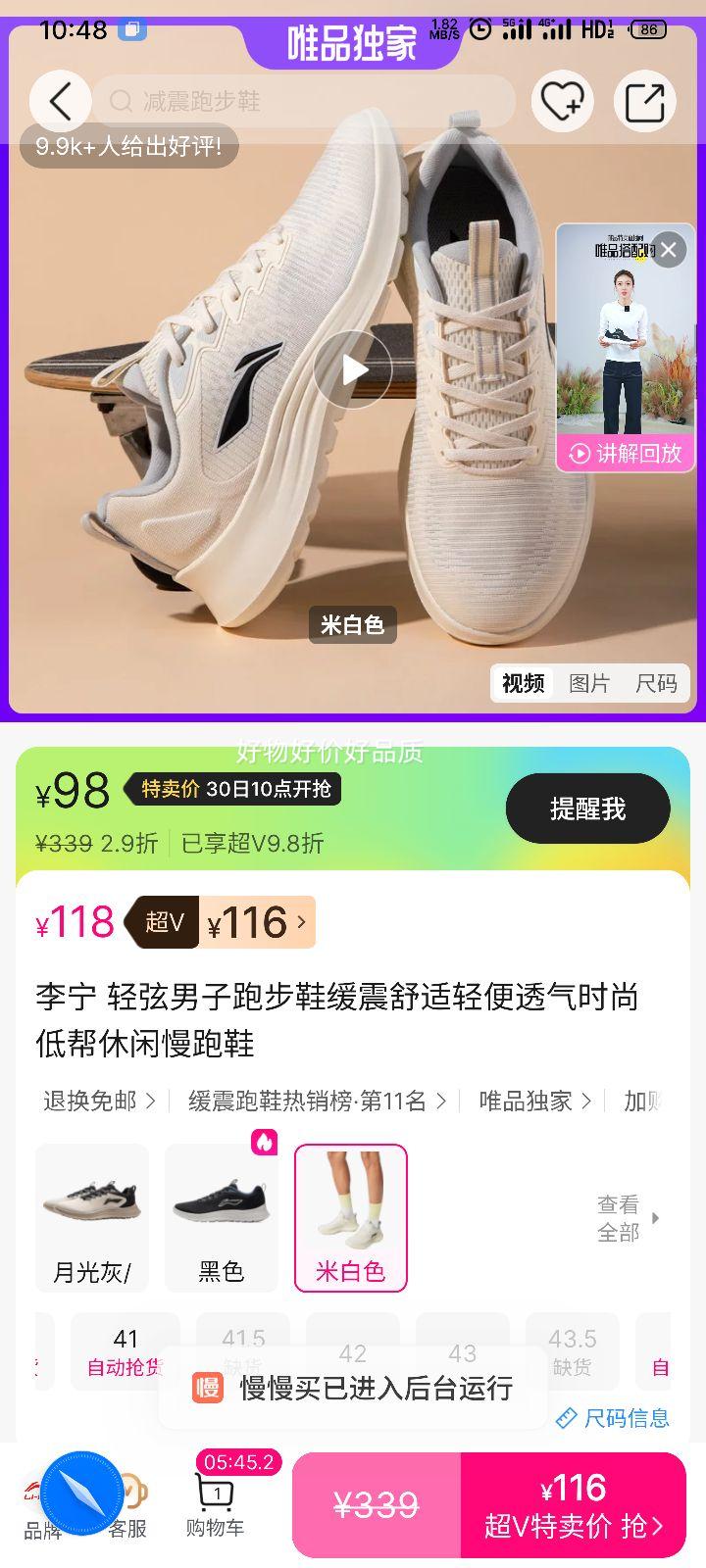Viewport: 706px width, 1568px height.
Task: Switch to the 尺码 tab
Action: 655,683
